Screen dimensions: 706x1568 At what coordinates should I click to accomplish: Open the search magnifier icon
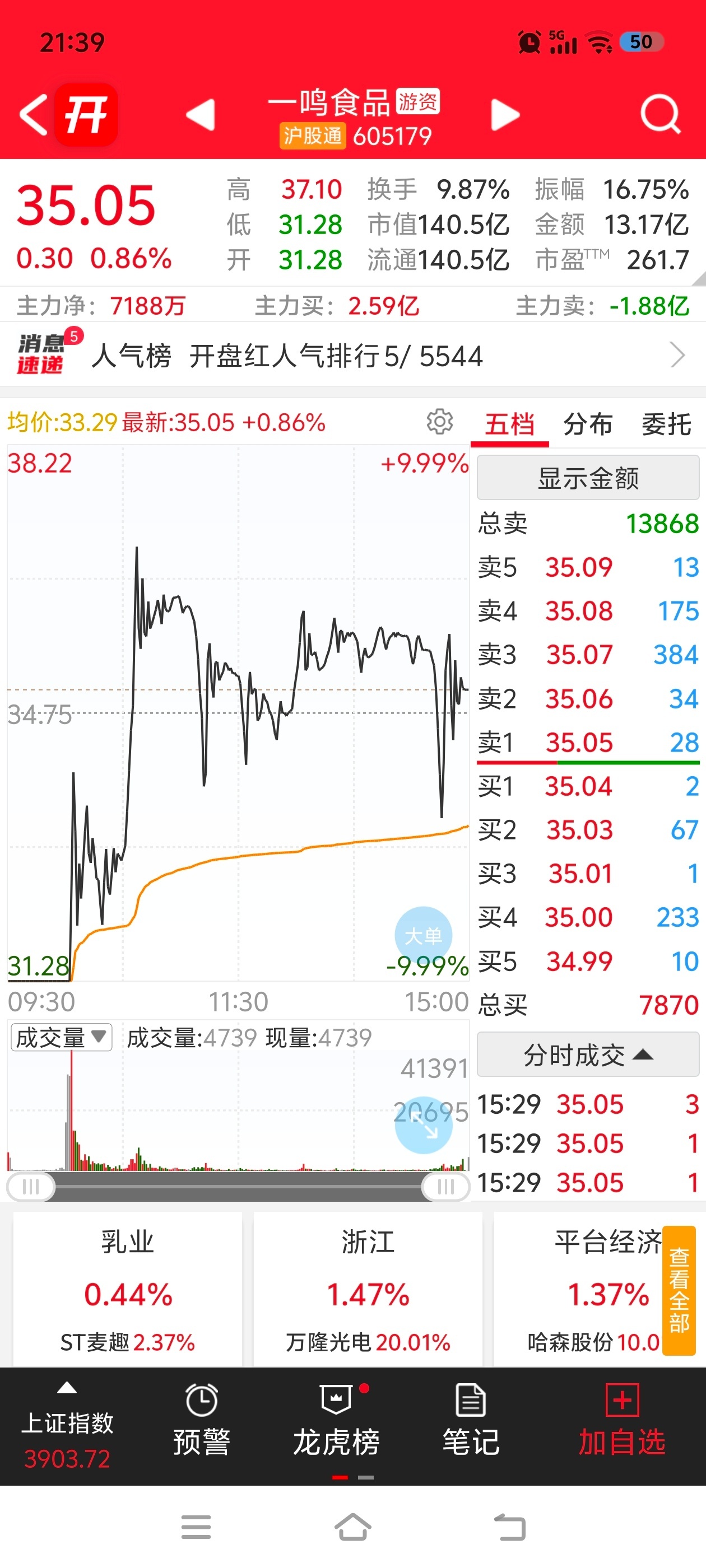pos(660,114)
